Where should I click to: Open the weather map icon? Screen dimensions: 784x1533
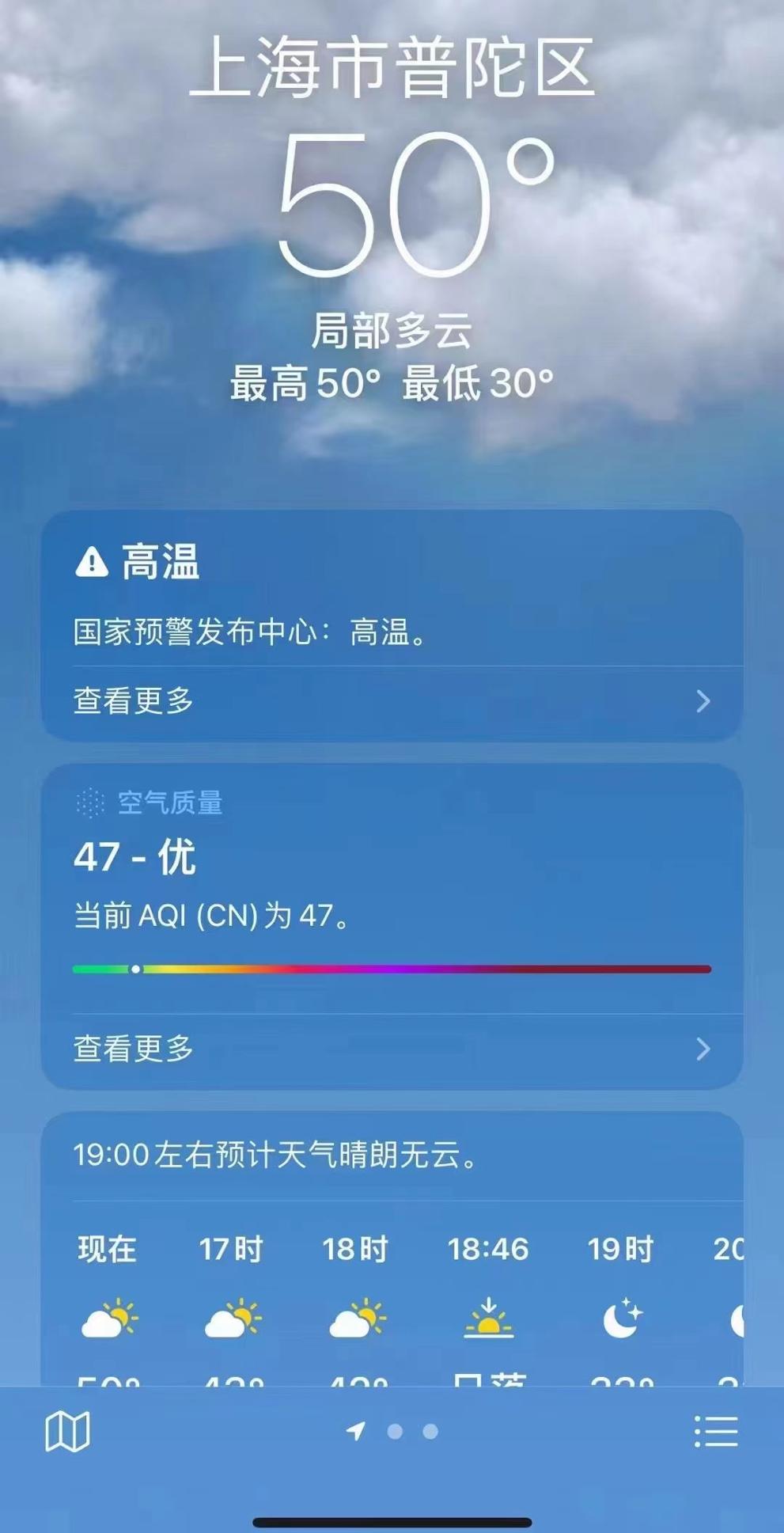[67, 1431]
